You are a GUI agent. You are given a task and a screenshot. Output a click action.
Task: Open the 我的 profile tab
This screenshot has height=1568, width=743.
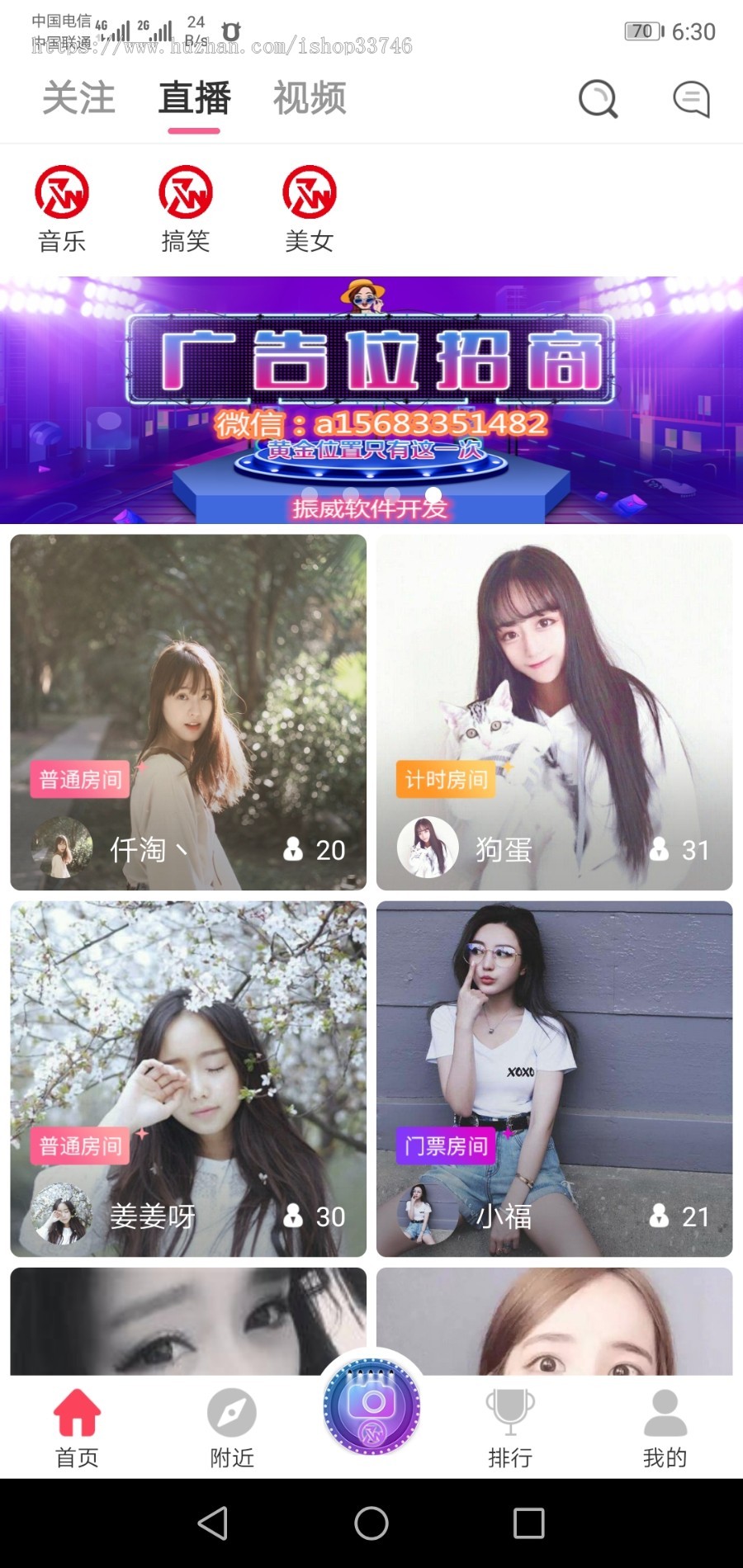click(665, 1428)
